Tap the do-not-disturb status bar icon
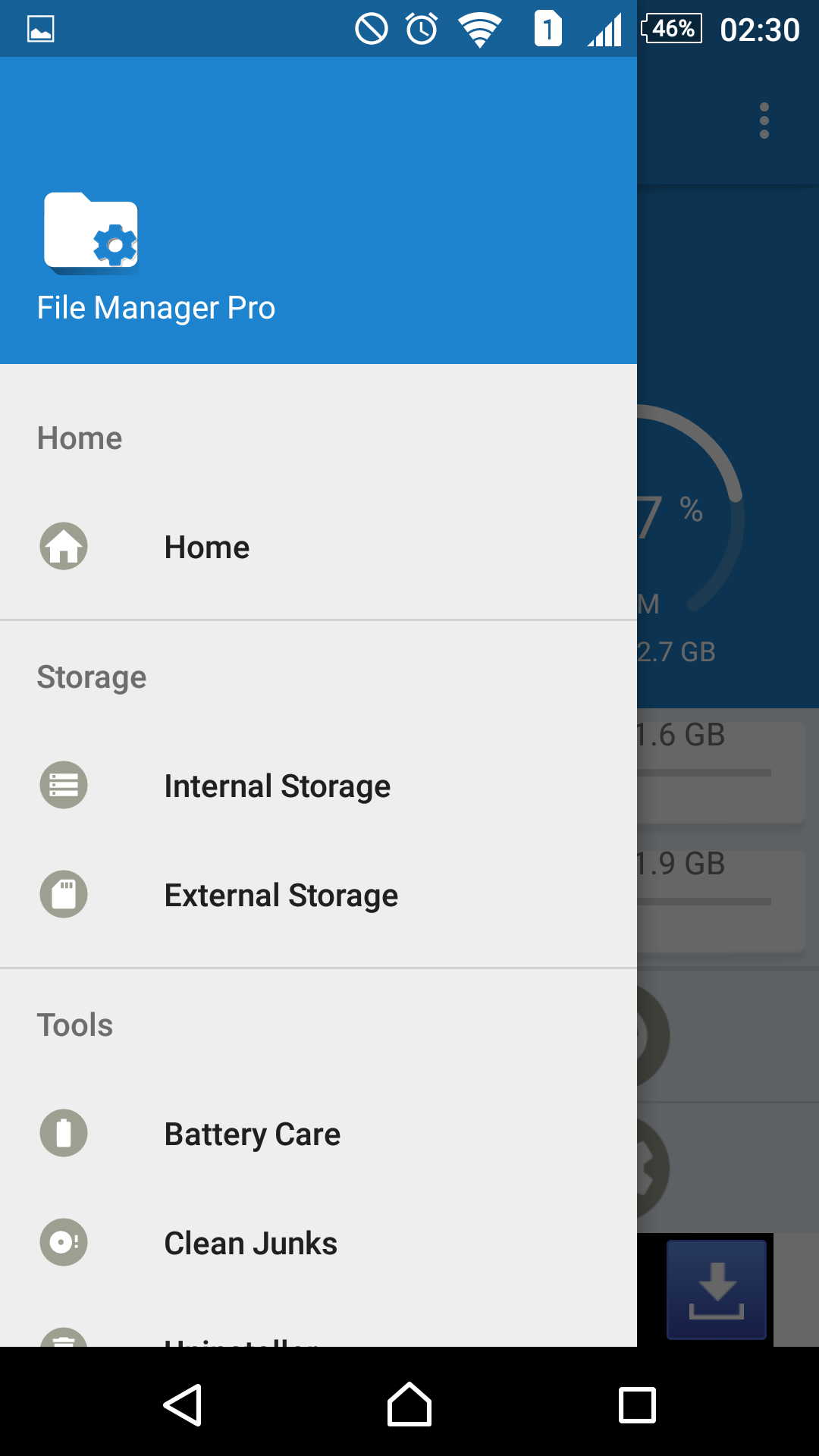The width and height of the screenshot is (819, 1456). (371, 29)
